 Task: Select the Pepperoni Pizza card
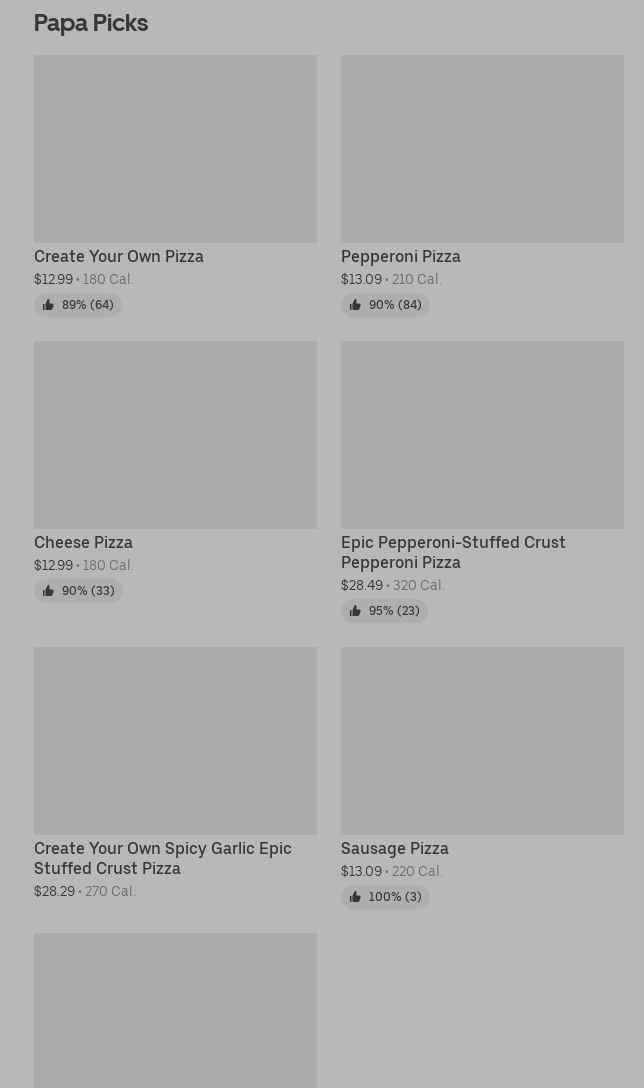point(482,185)
